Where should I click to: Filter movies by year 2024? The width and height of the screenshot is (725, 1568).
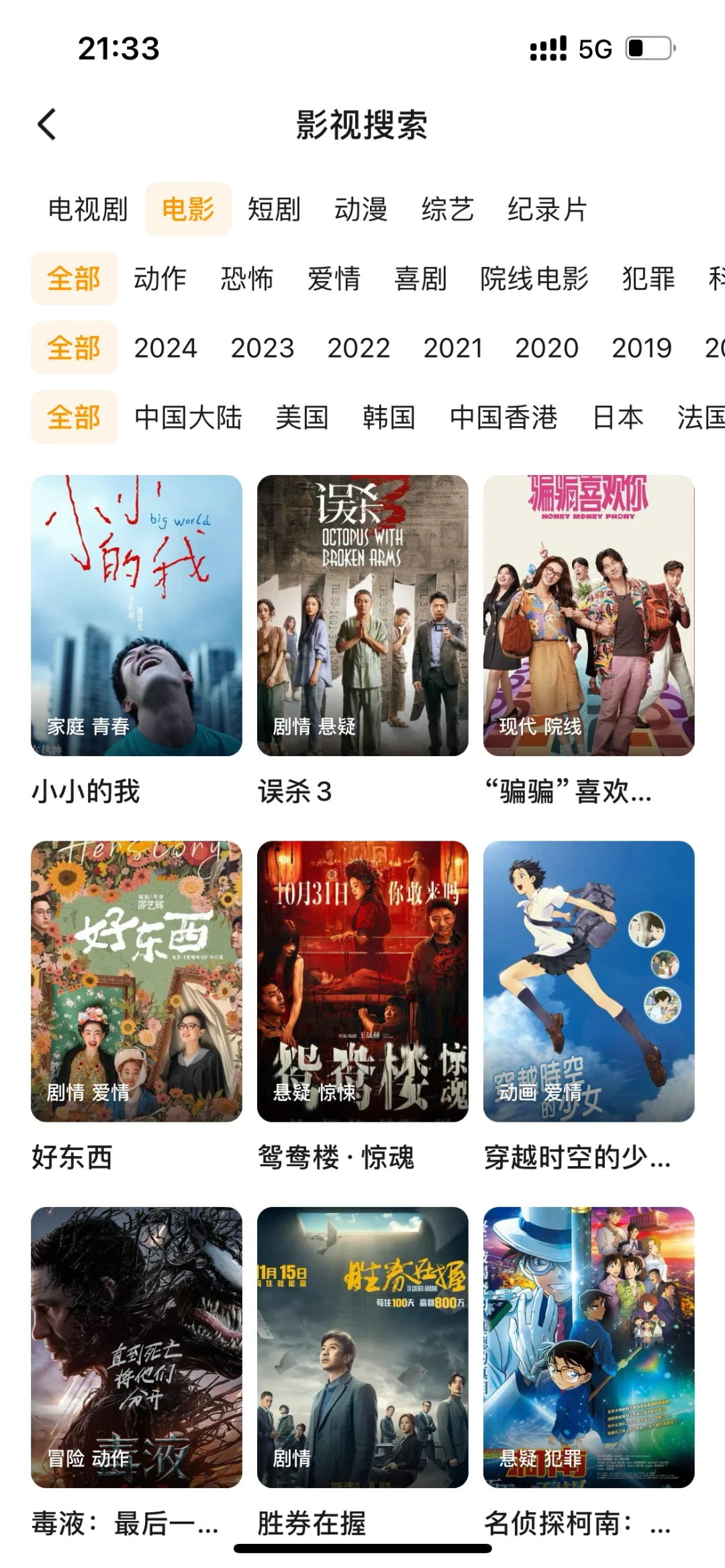tap(165, 348)
